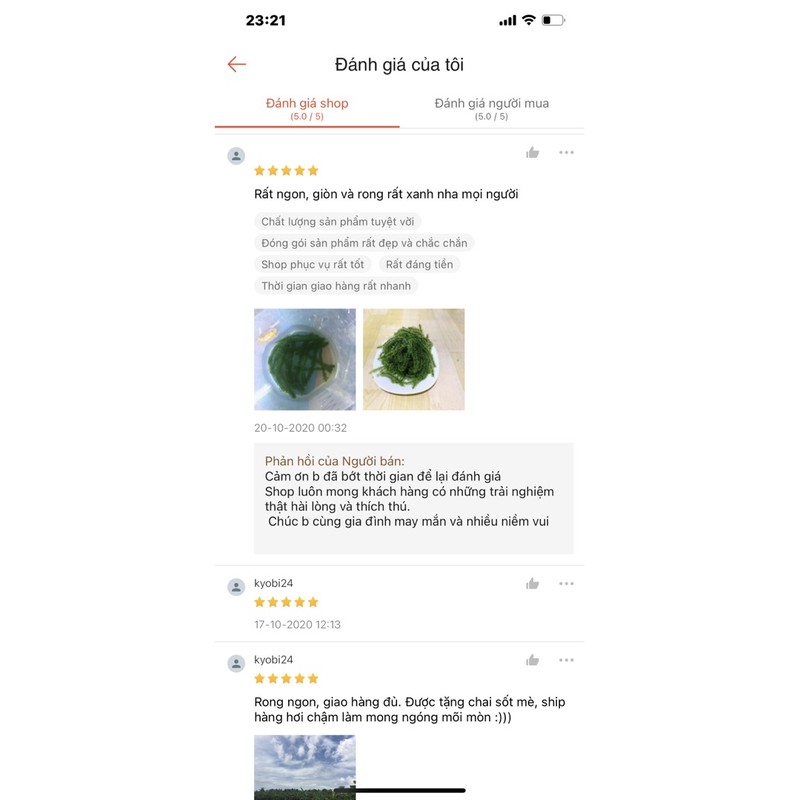This screenshot has height=800, width=800.
Task: Open the seaweed on white plate photo
Action: (413, 359)
